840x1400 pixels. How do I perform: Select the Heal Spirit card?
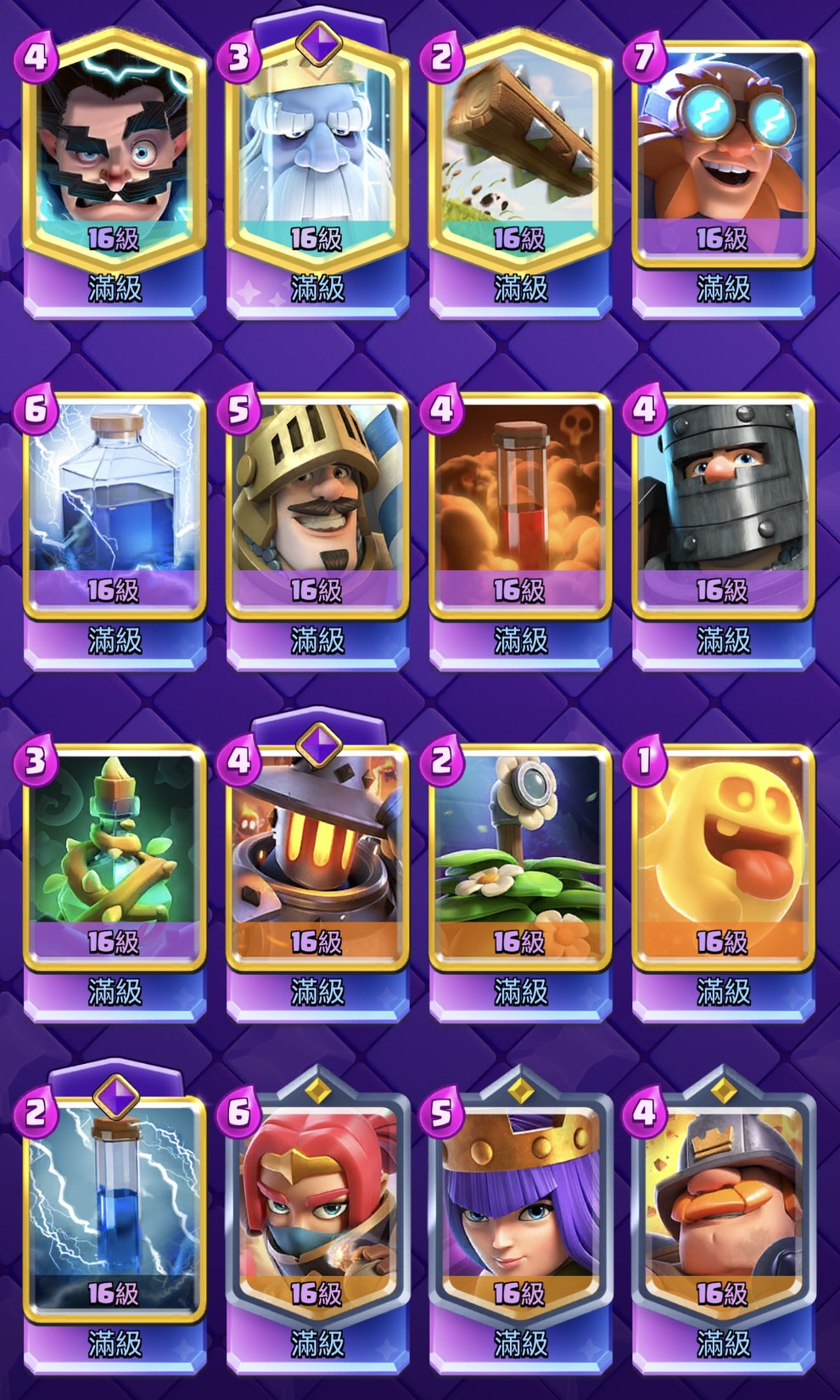point(723,857)
